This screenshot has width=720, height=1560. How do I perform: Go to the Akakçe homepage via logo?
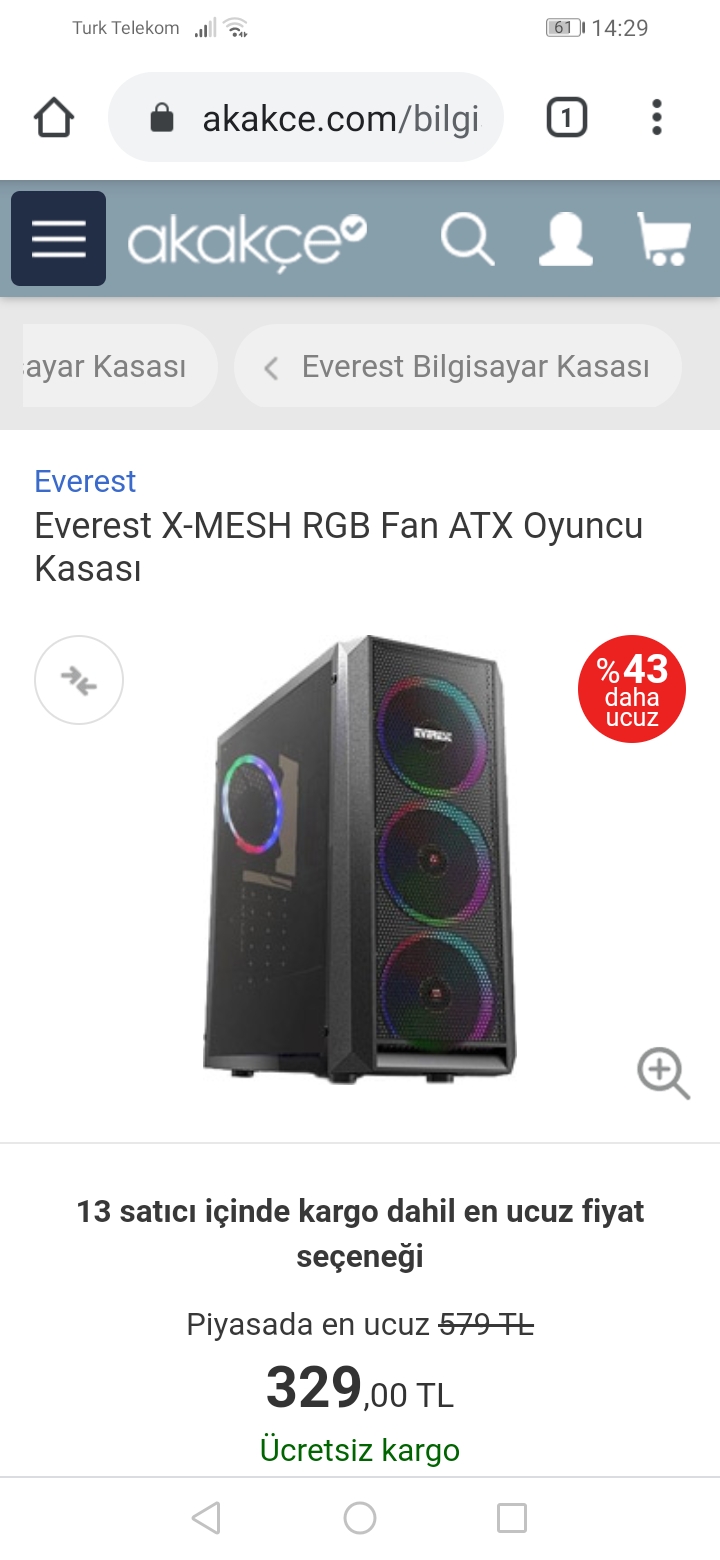point(247,240)
